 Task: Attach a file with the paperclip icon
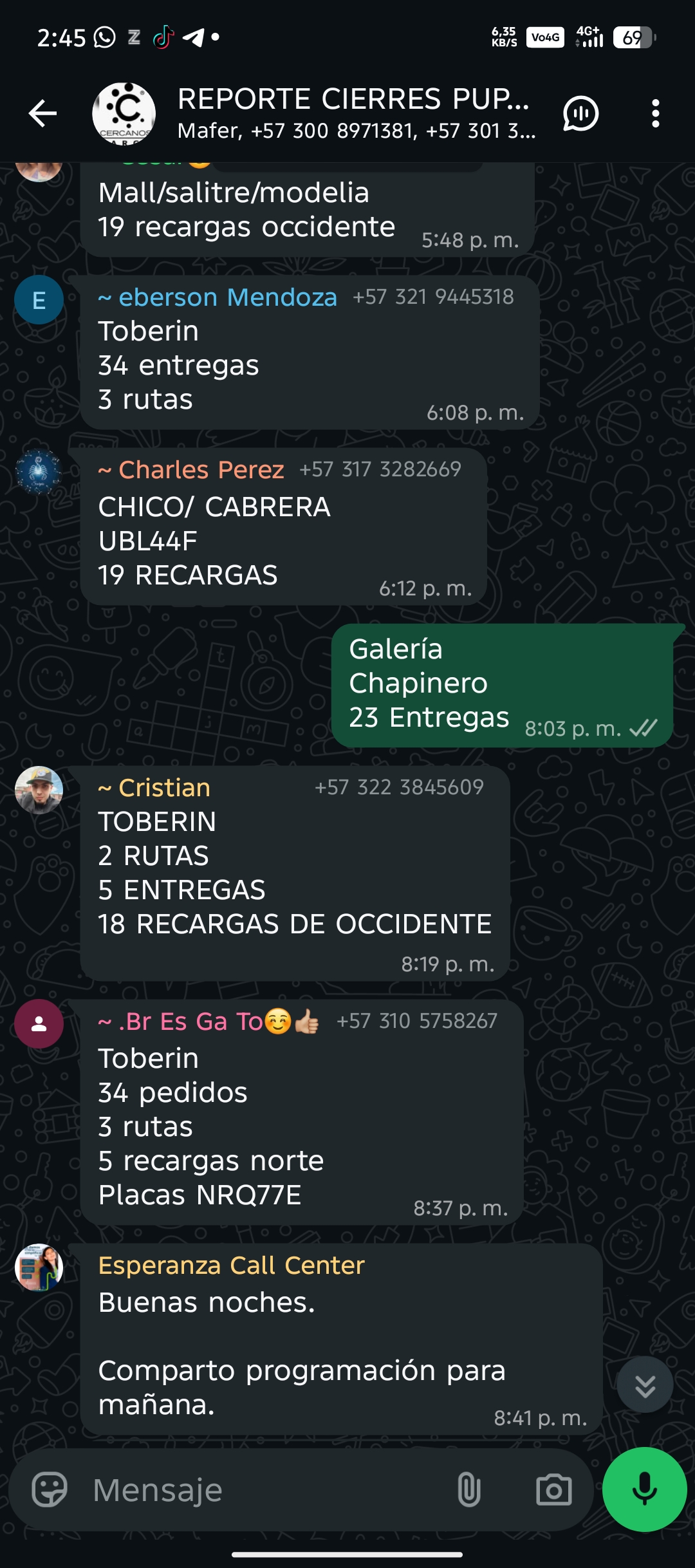point(468,1489)
